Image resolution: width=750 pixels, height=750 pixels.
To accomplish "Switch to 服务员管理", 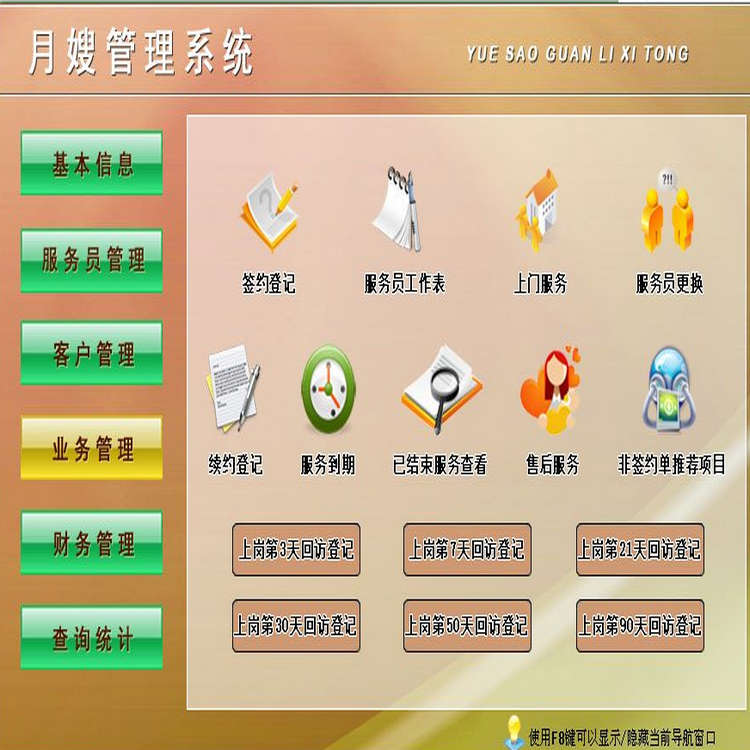I will 91,260.
